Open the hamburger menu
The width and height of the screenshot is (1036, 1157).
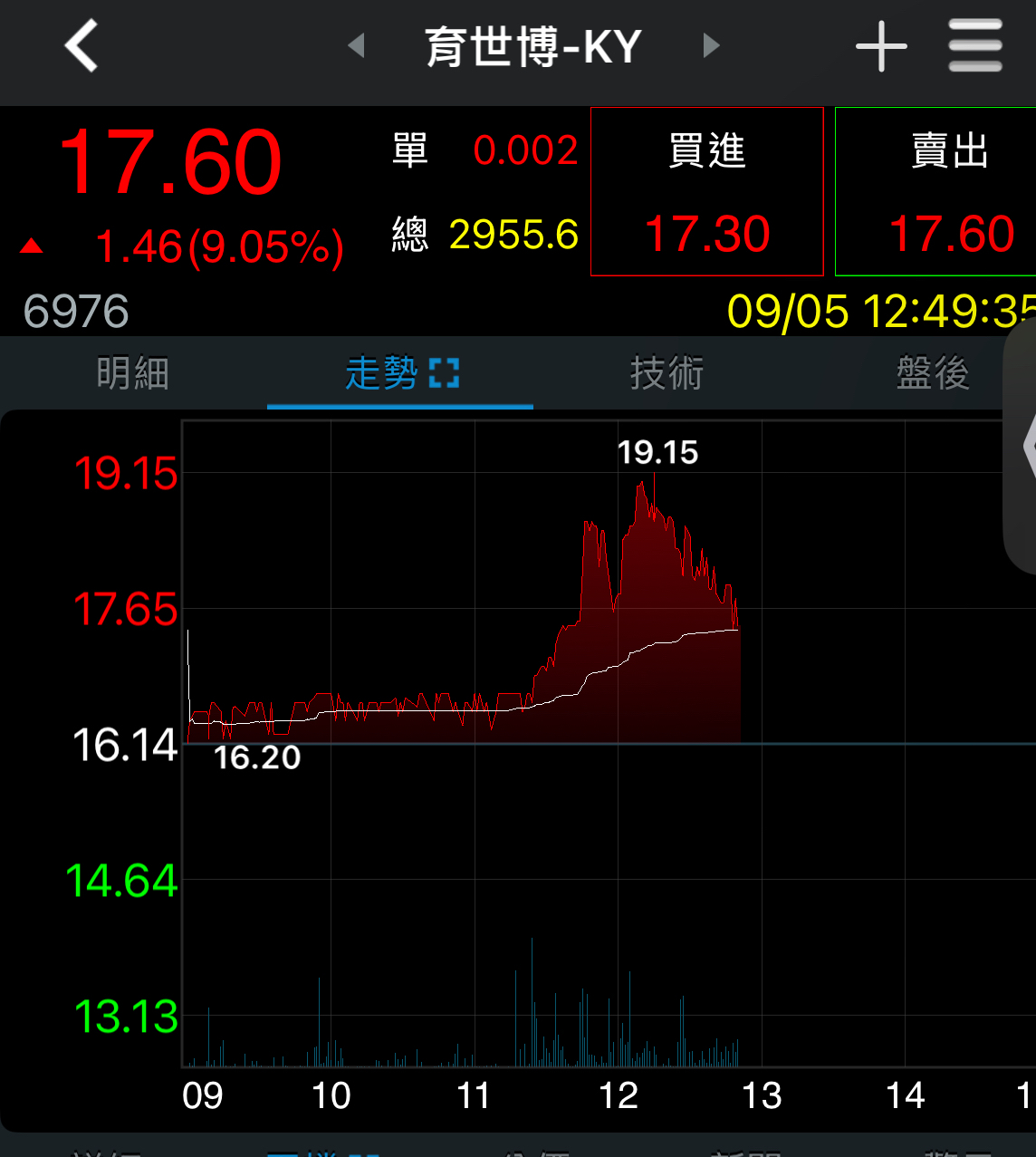tap(975, 45)
